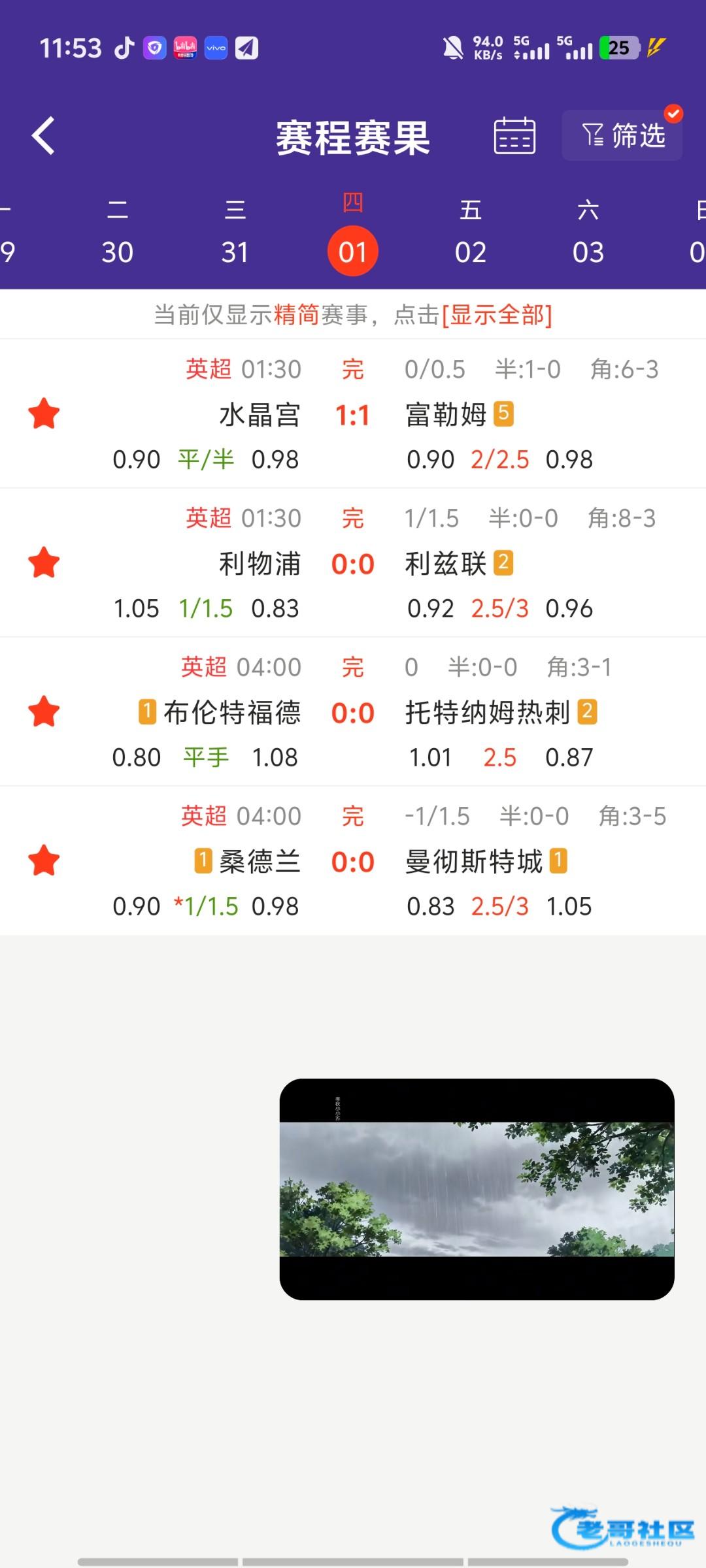This screenshot has height=1568, width=706.
Task: Open the calendar date picker
Action: tap(514, 136)
